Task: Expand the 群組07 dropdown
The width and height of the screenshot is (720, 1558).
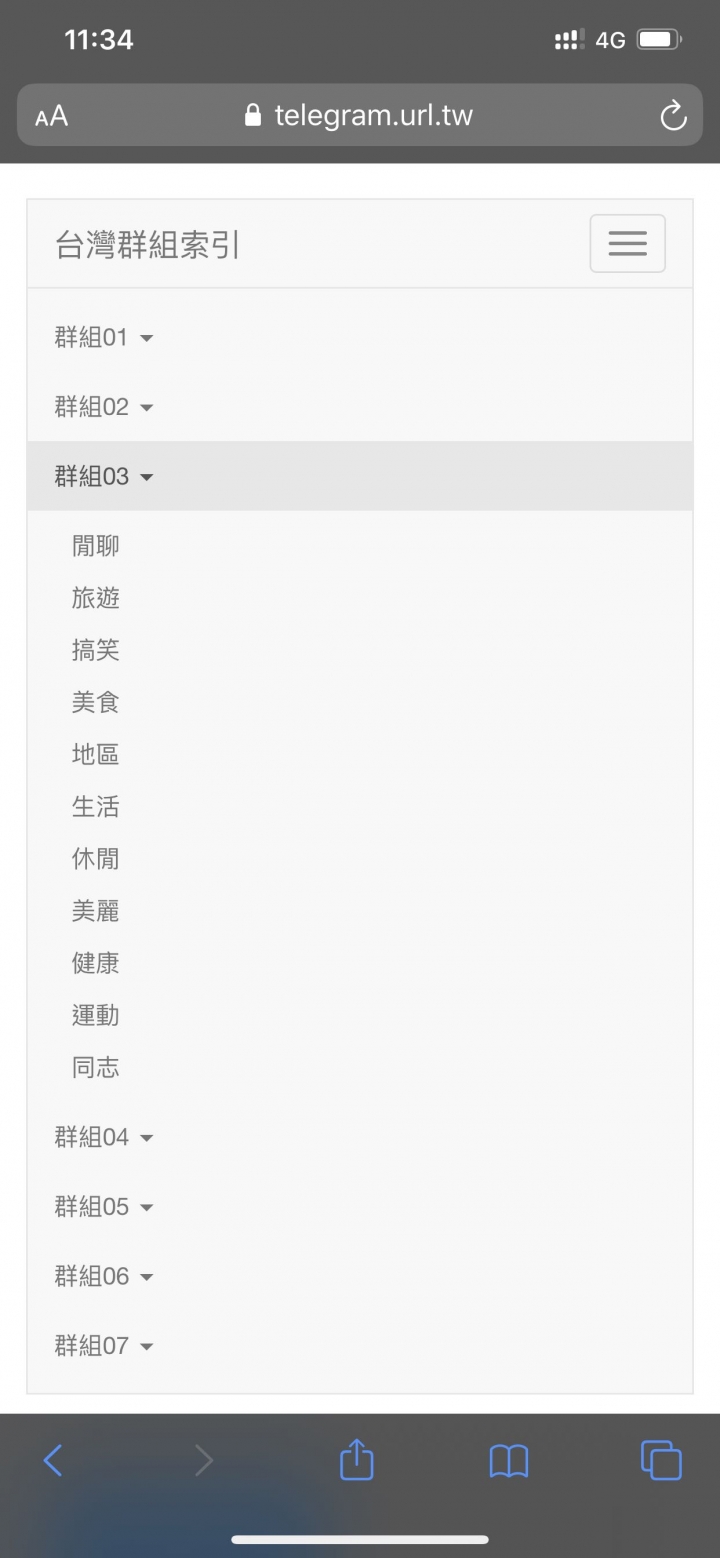Action: (x=103, y=1346)
